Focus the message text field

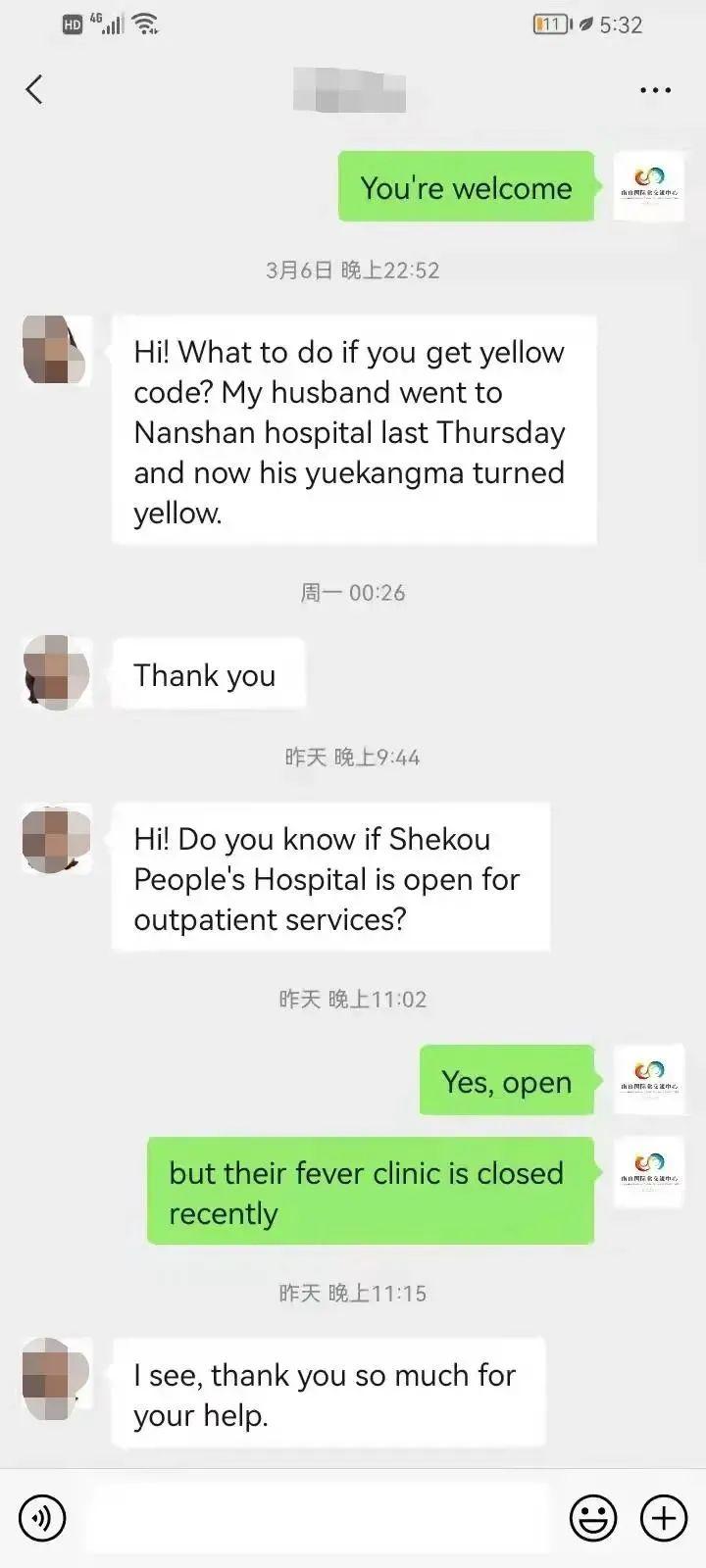coord(320,1518)
